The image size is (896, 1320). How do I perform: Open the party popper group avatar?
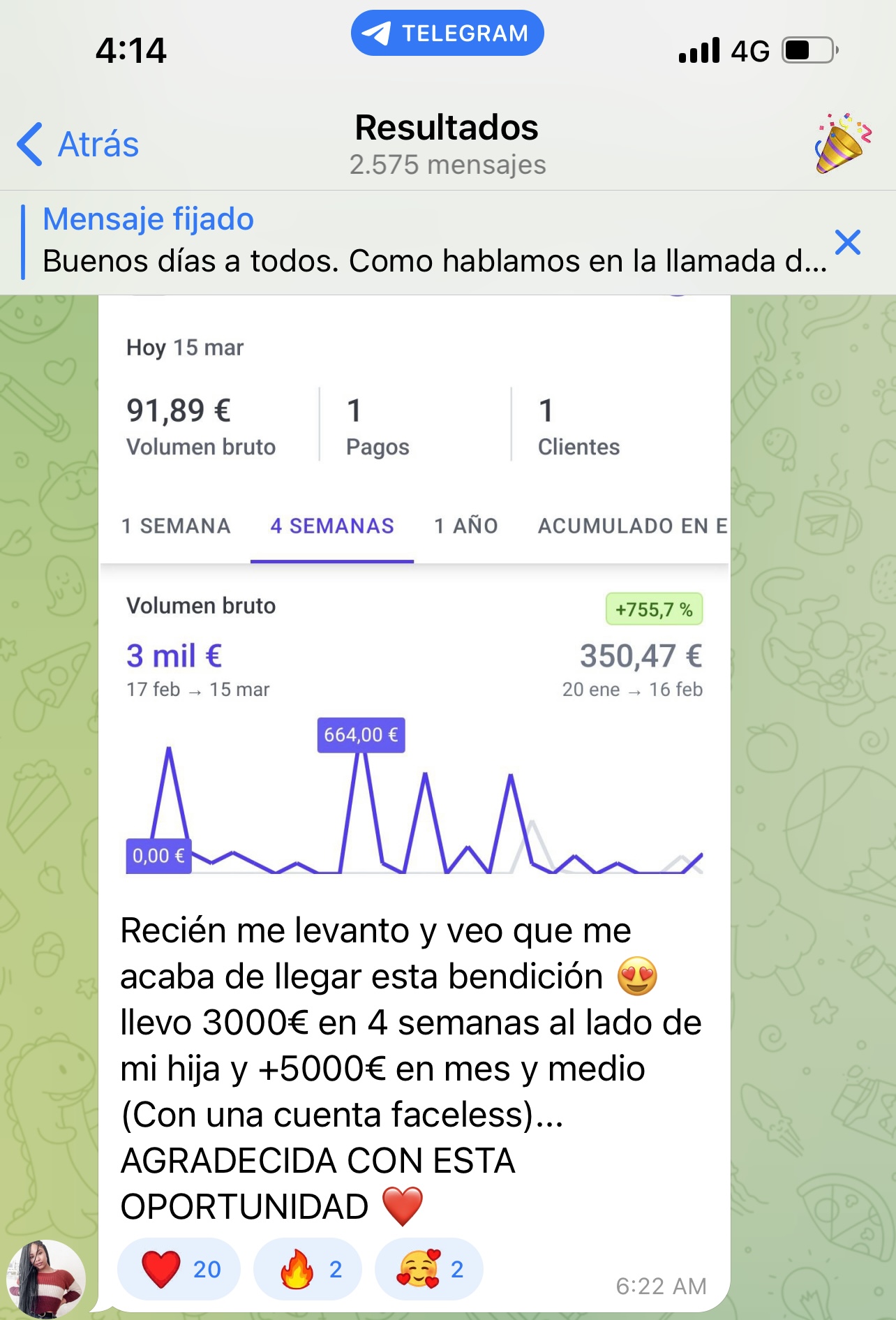(842, 143)
